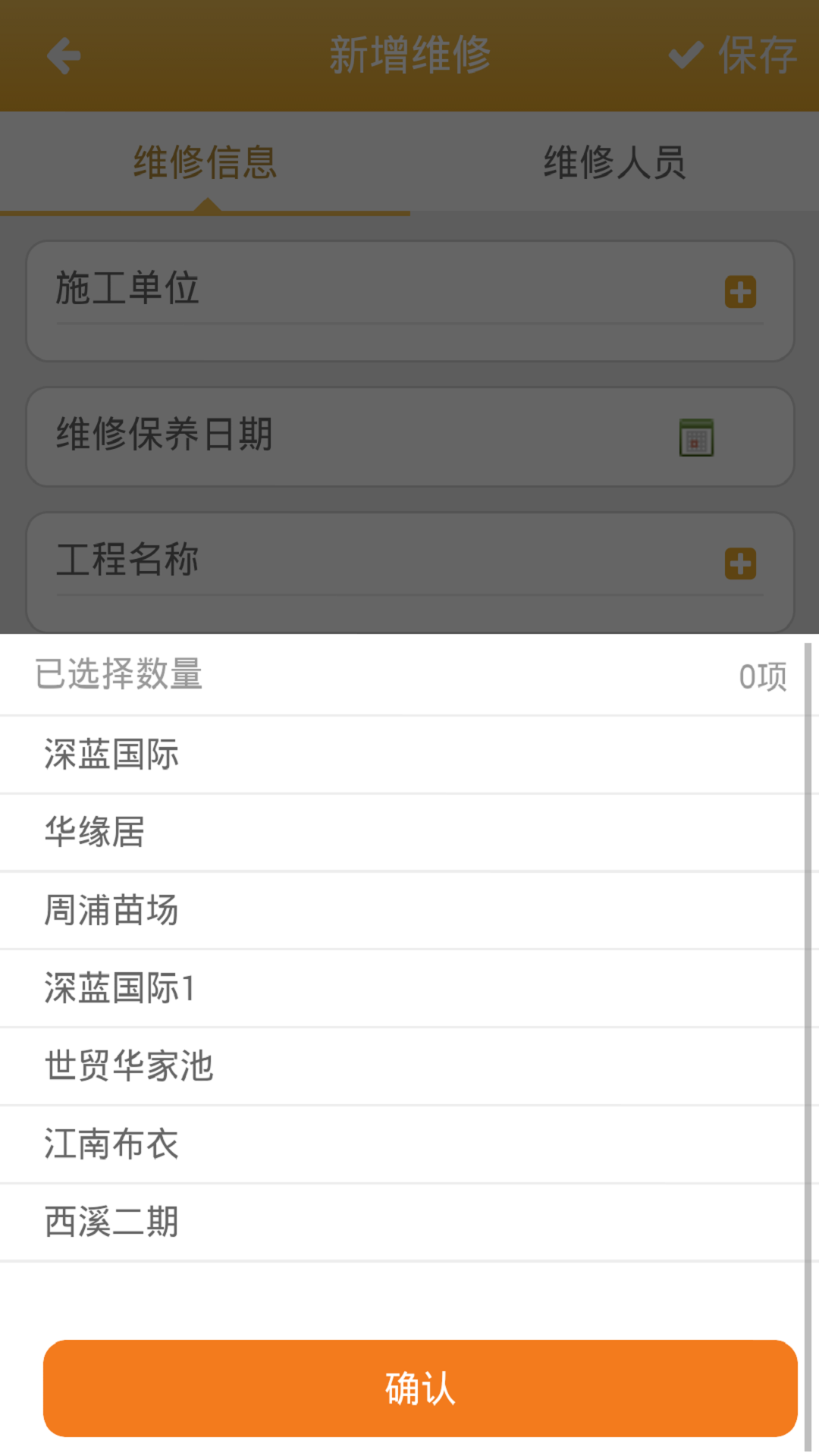Save the repair record via 保存
This screenshot has width=819, height=1456.
click(x=733, y=55)
